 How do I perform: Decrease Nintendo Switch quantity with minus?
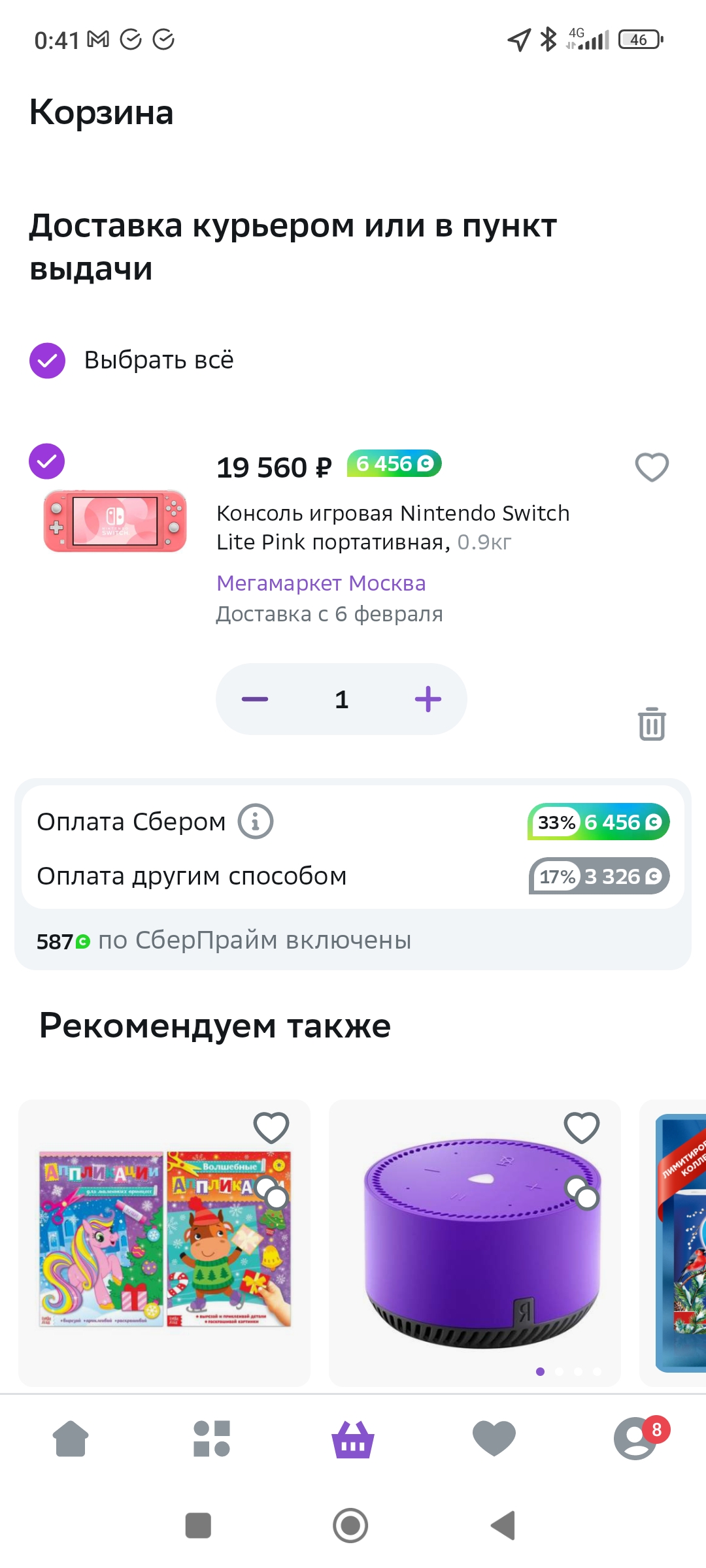tap(255, 699)
